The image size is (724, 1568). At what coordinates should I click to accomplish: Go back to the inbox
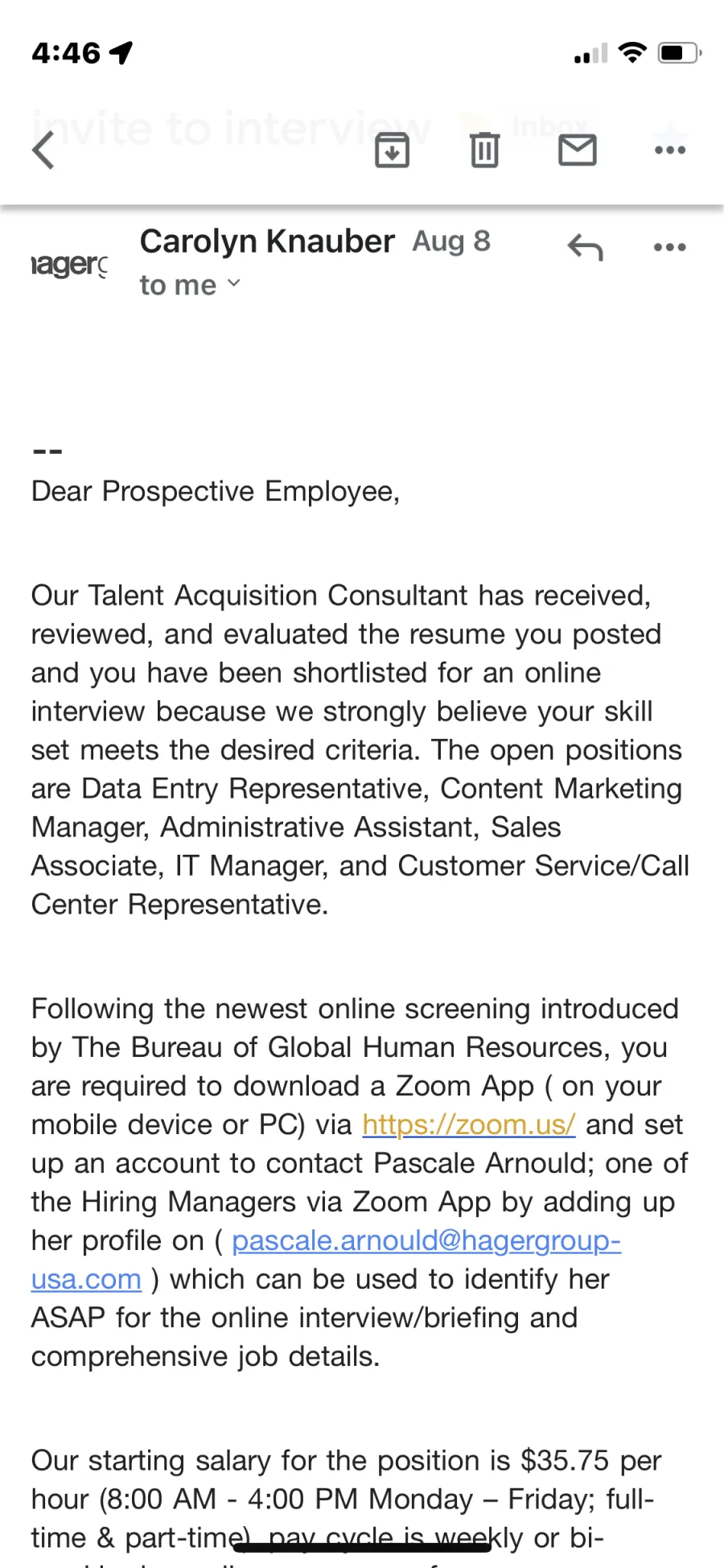[43, 150]
